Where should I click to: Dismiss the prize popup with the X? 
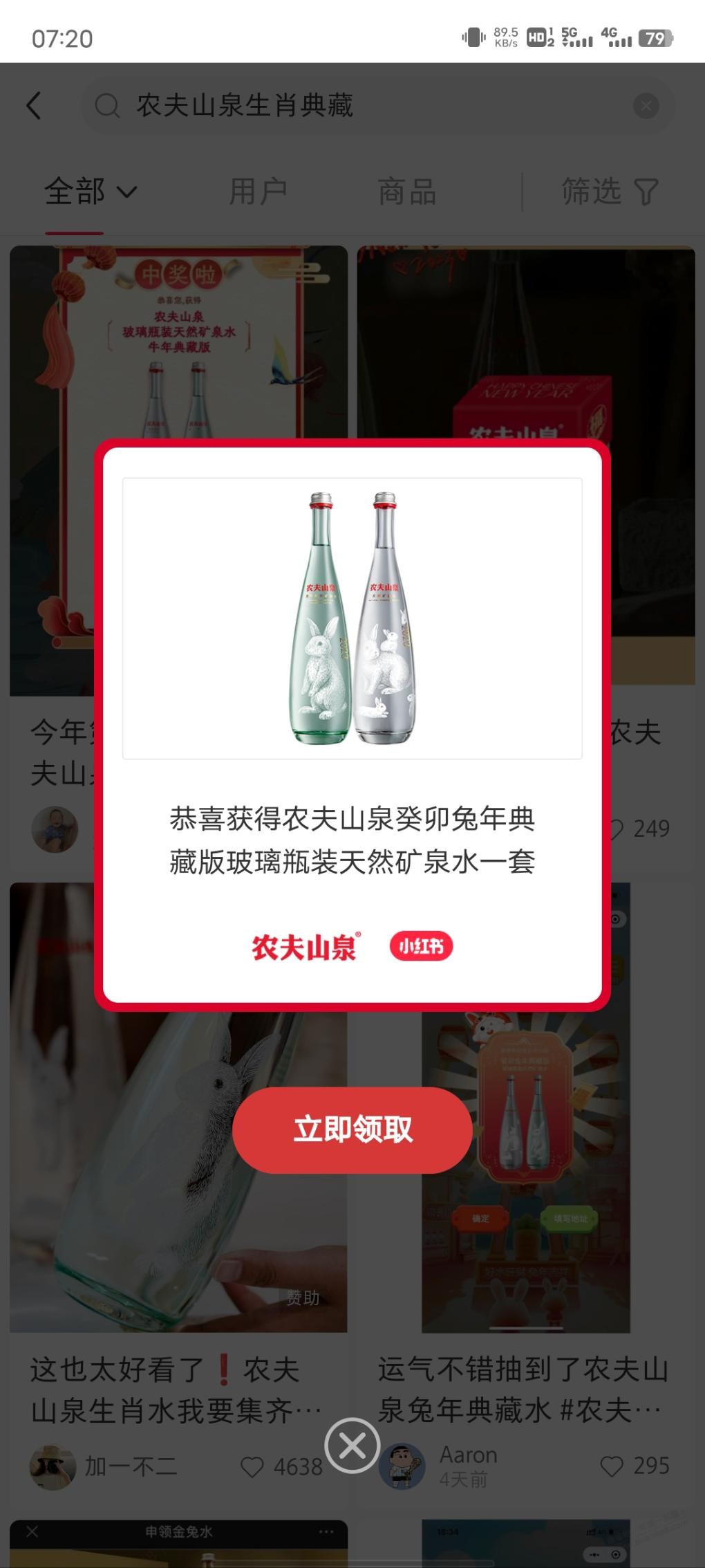352,1445
